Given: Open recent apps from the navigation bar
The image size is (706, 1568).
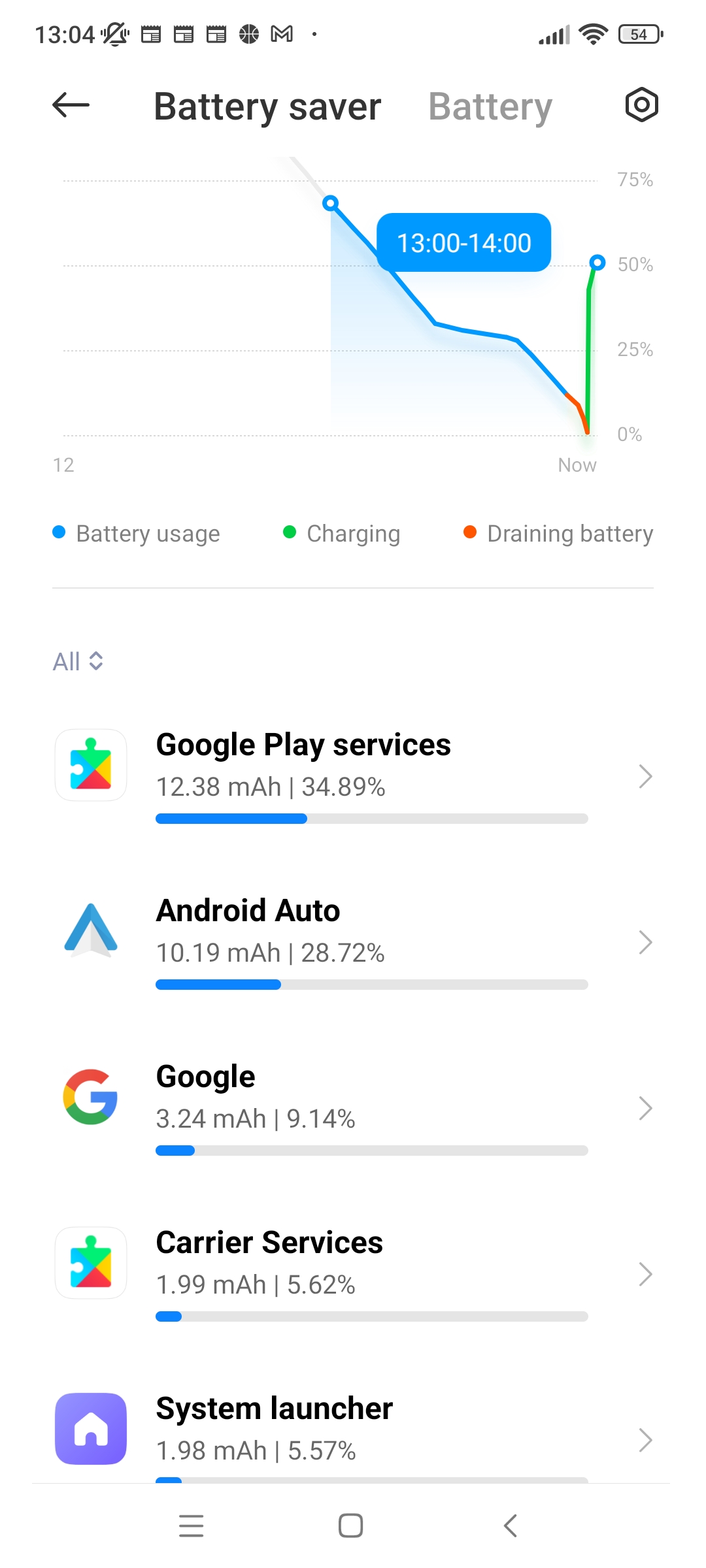Looking at the screenshot, I should click(x=191, y=1526).
